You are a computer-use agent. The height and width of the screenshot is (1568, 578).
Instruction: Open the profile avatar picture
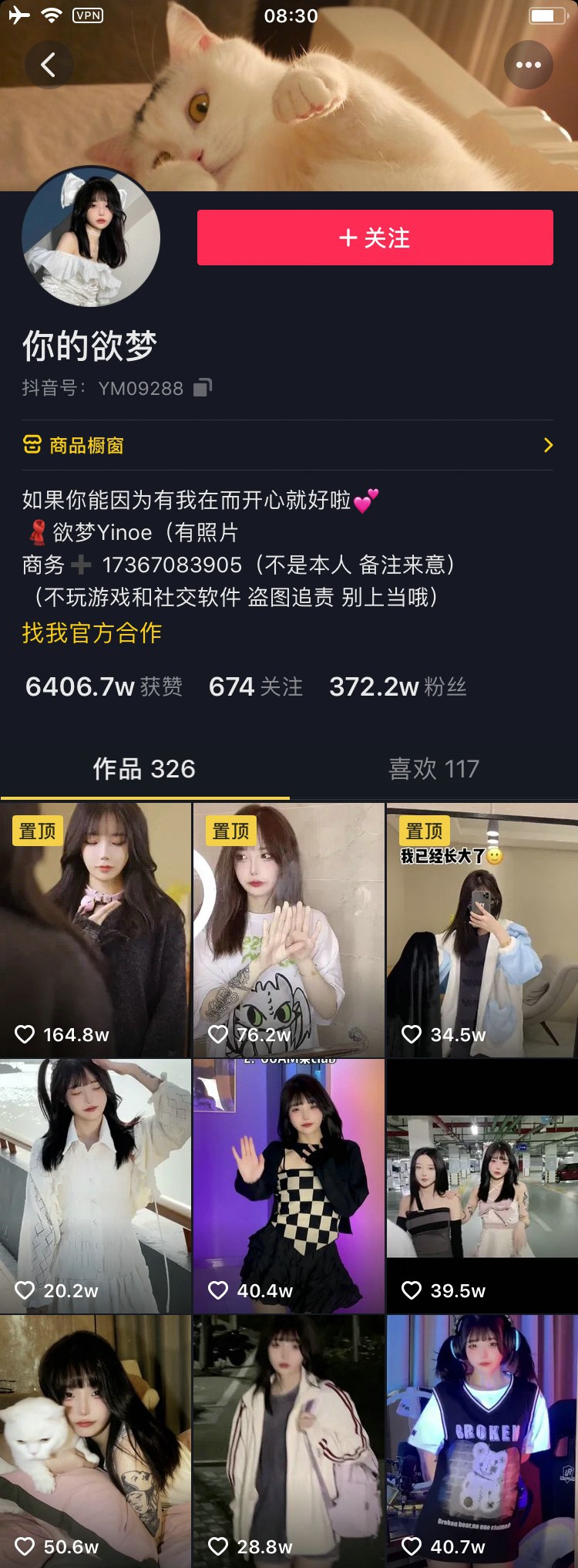pyautogui.click(x=91, y=238)
